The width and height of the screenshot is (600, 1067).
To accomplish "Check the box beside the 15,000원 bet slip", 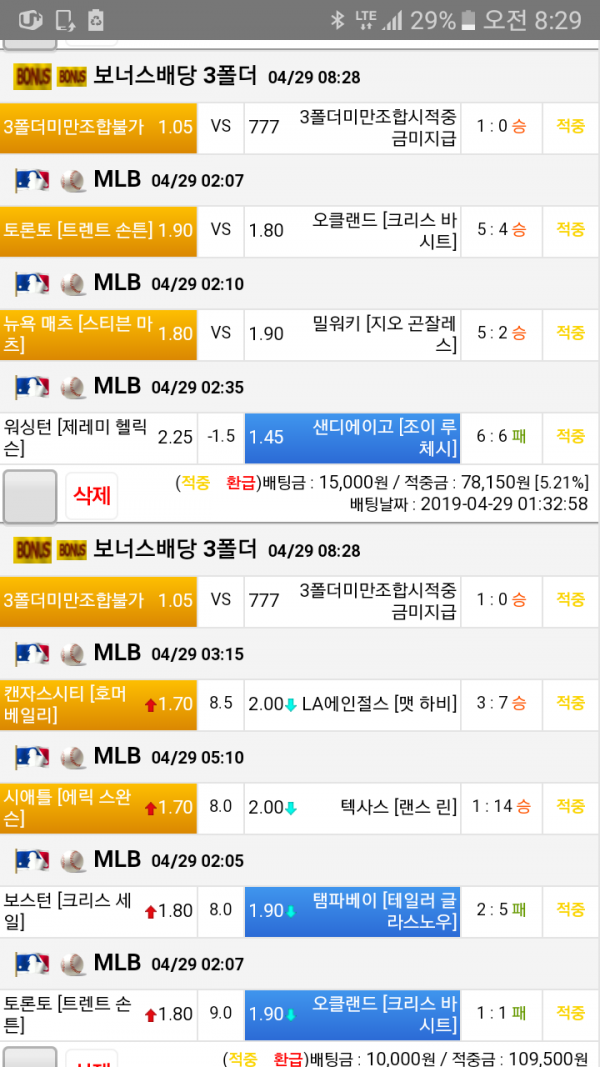I will pos(29,496).
